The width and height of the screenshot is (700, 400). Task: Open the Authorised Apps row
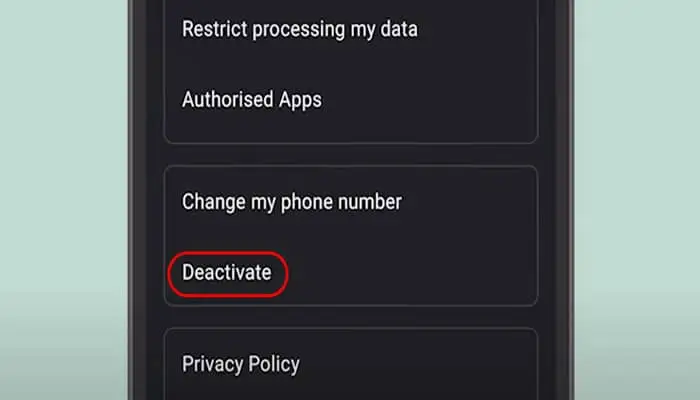tap(251, 100)
